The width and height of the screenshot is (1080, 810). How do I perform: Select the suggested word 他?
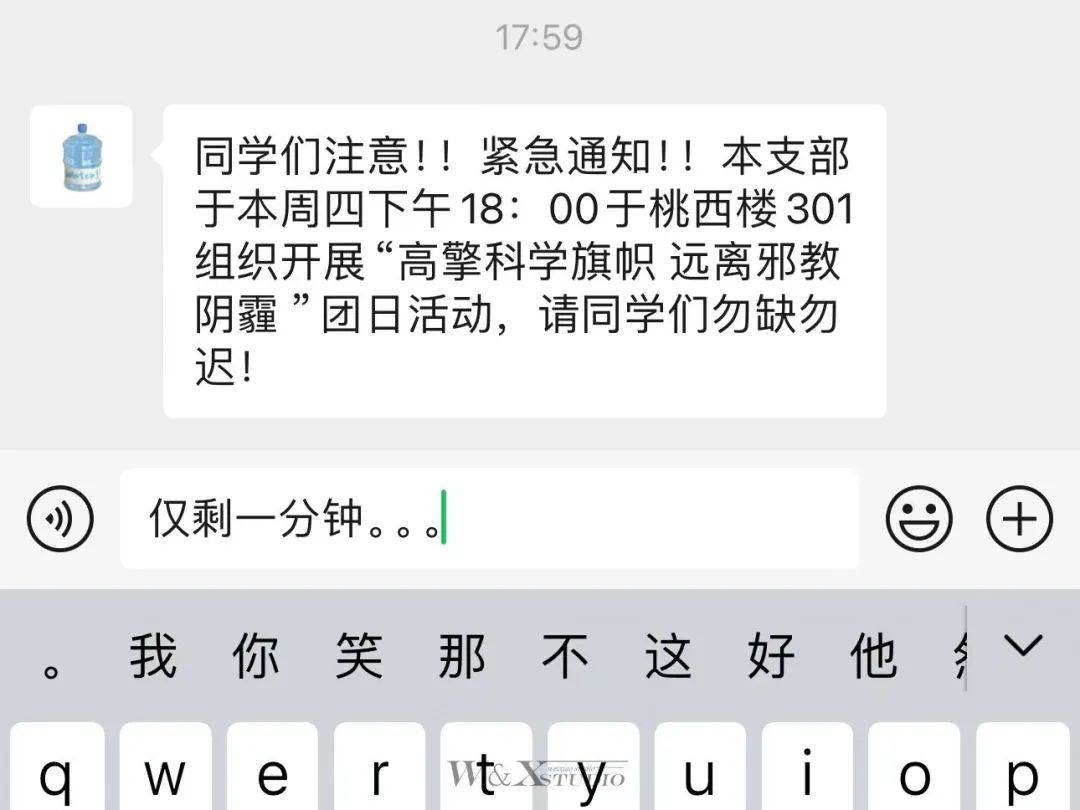pos(873,657)
